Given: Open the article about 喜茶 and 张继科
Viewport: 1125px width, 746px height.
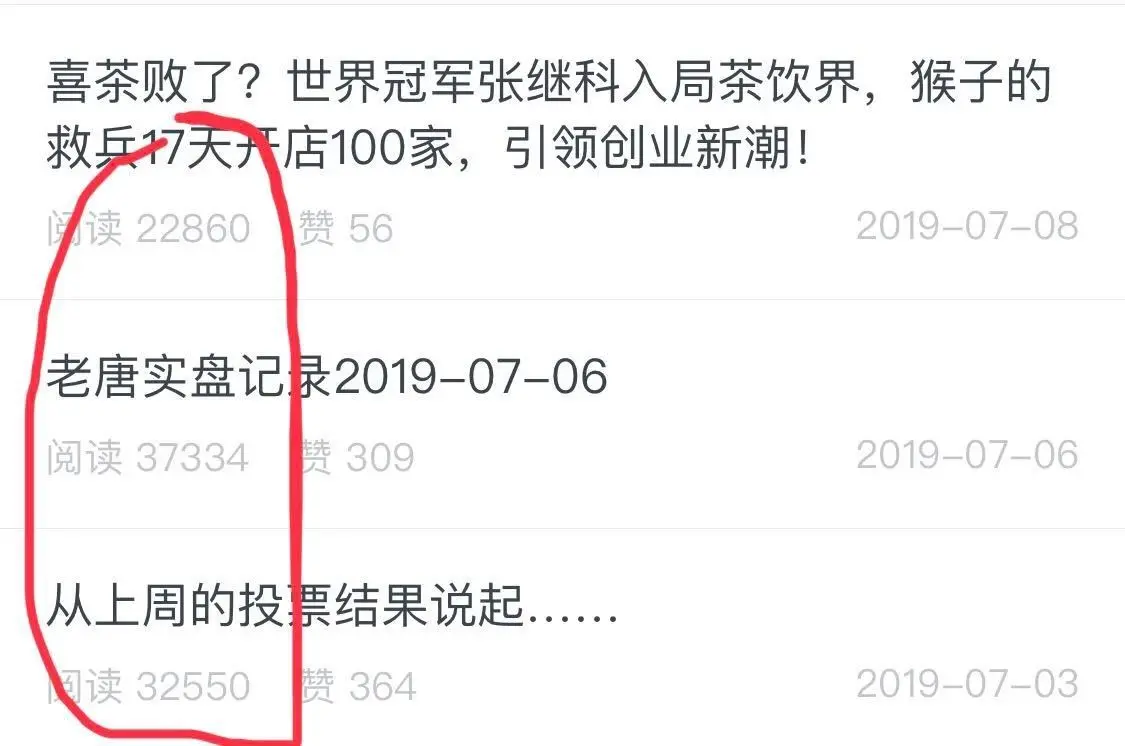Looking at the screenshot, I should (548, 117).
